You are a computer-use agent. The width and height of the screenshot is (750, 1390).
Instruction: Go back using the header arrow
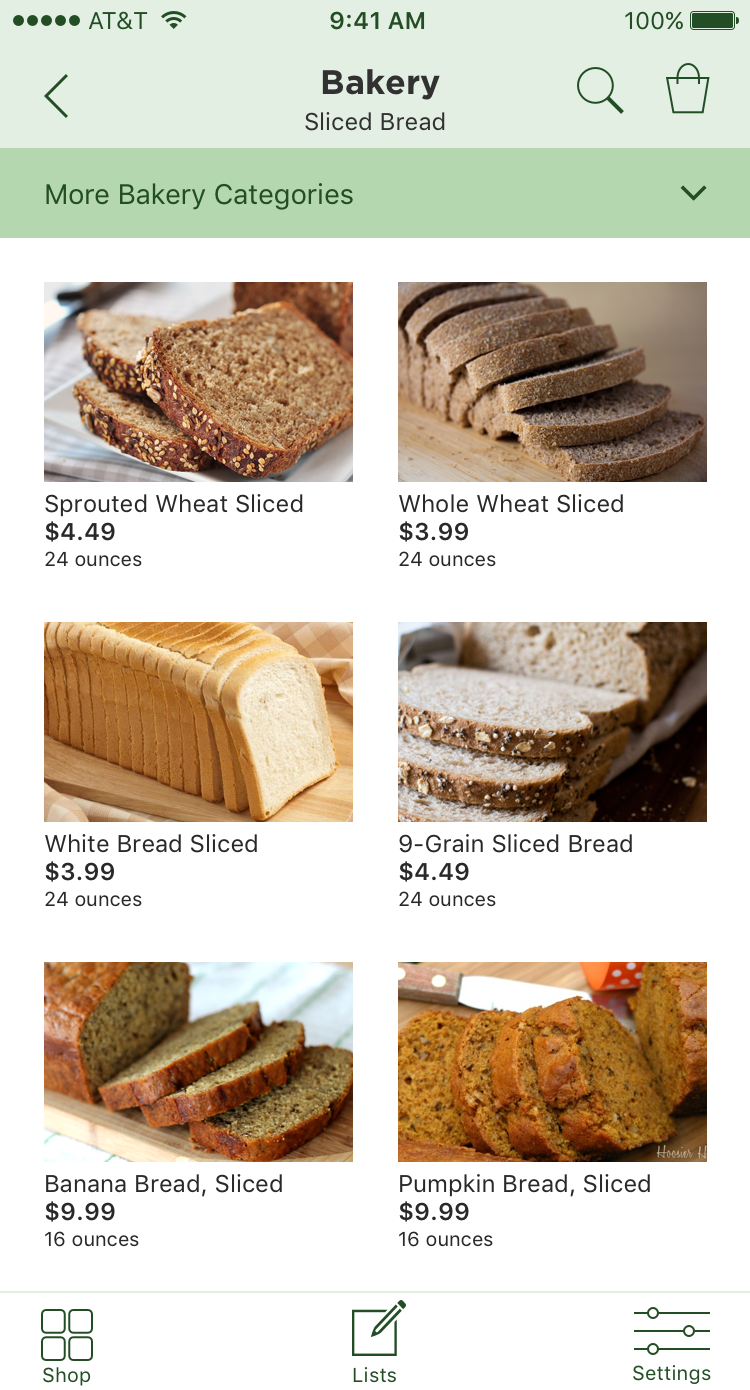pos(56,96)
